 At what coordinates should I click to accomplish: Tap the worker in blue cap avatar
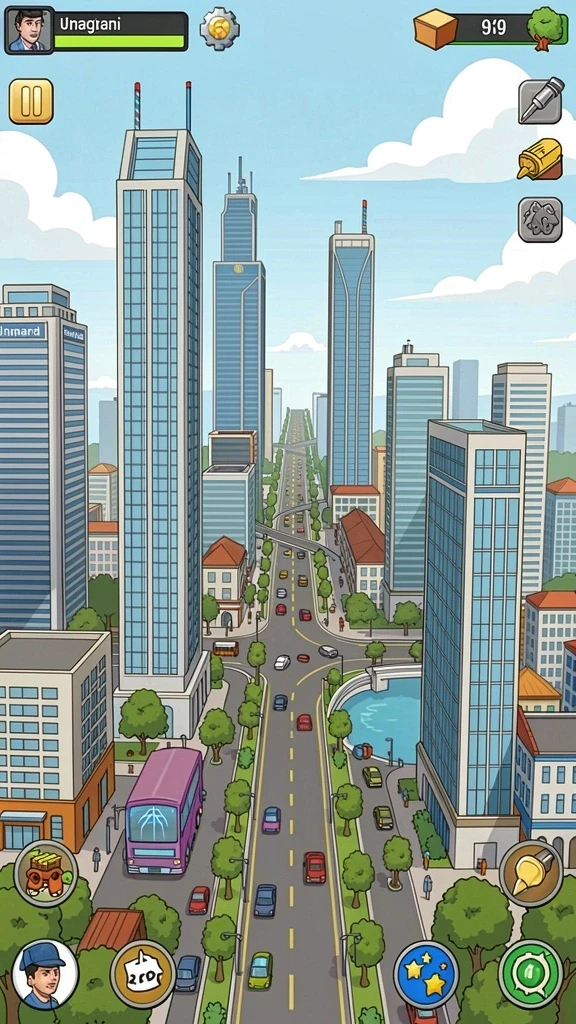[45, 974]
